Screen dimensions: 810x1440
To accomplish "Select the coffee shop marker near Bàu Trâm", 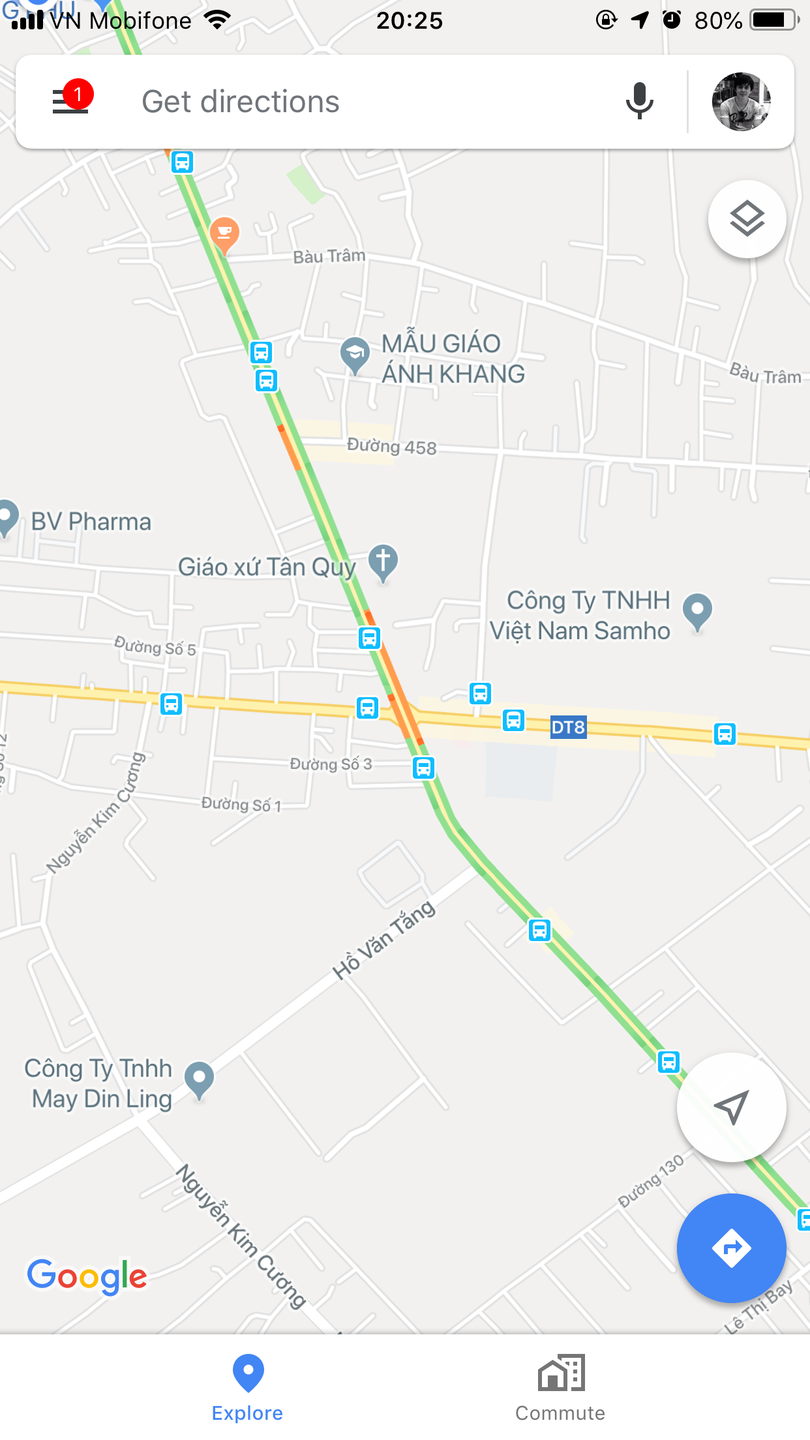I will (225, 234).
